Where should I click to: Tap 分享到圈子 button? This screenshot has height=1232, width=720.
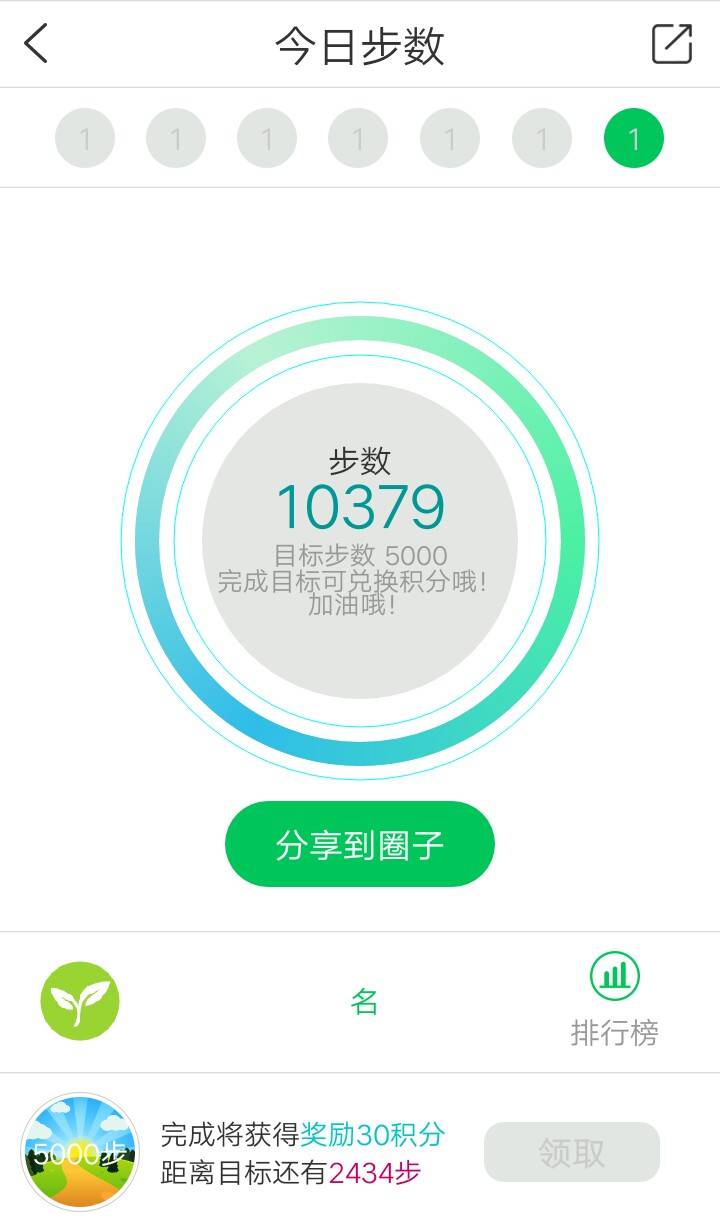(x=359, y=844)
